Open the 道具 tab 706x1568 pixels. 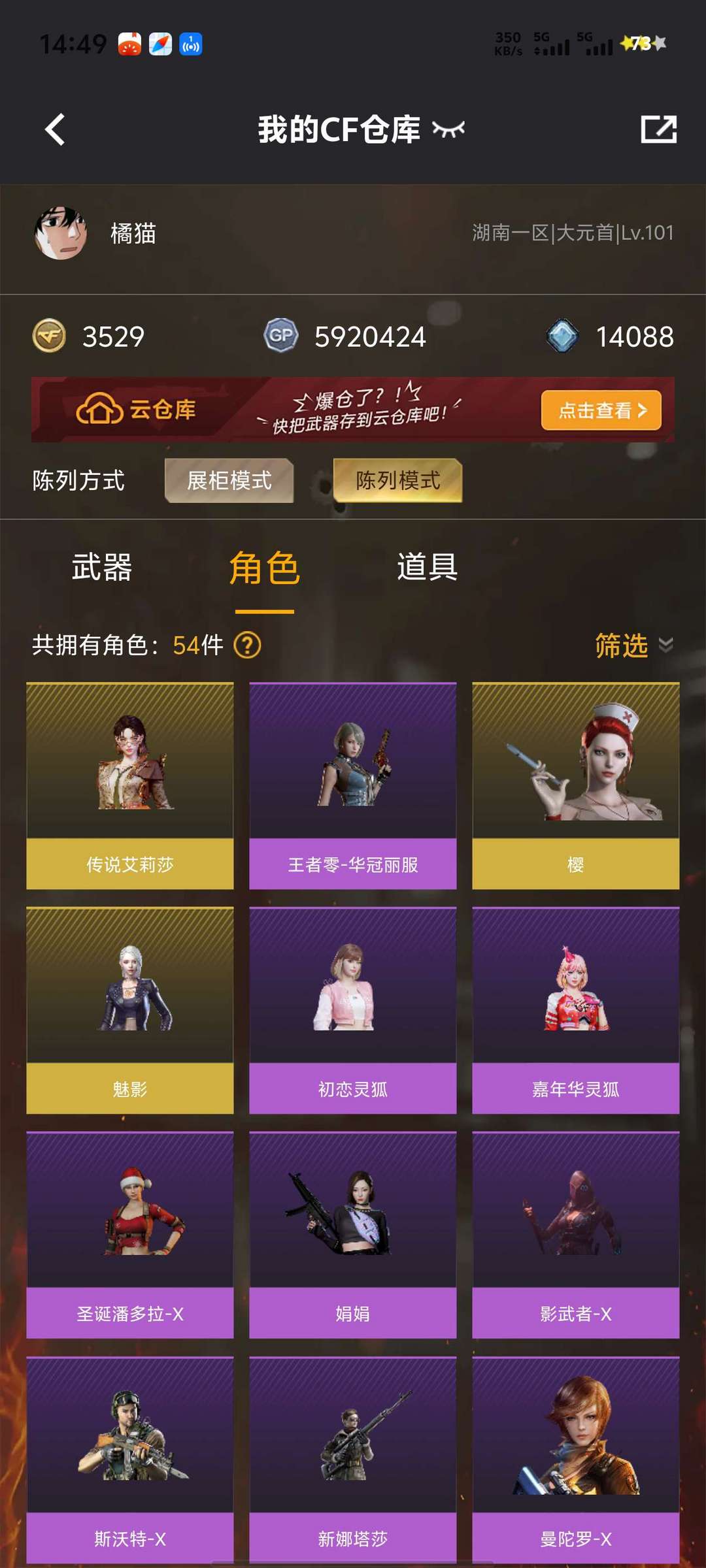click(x=427, y=567)
